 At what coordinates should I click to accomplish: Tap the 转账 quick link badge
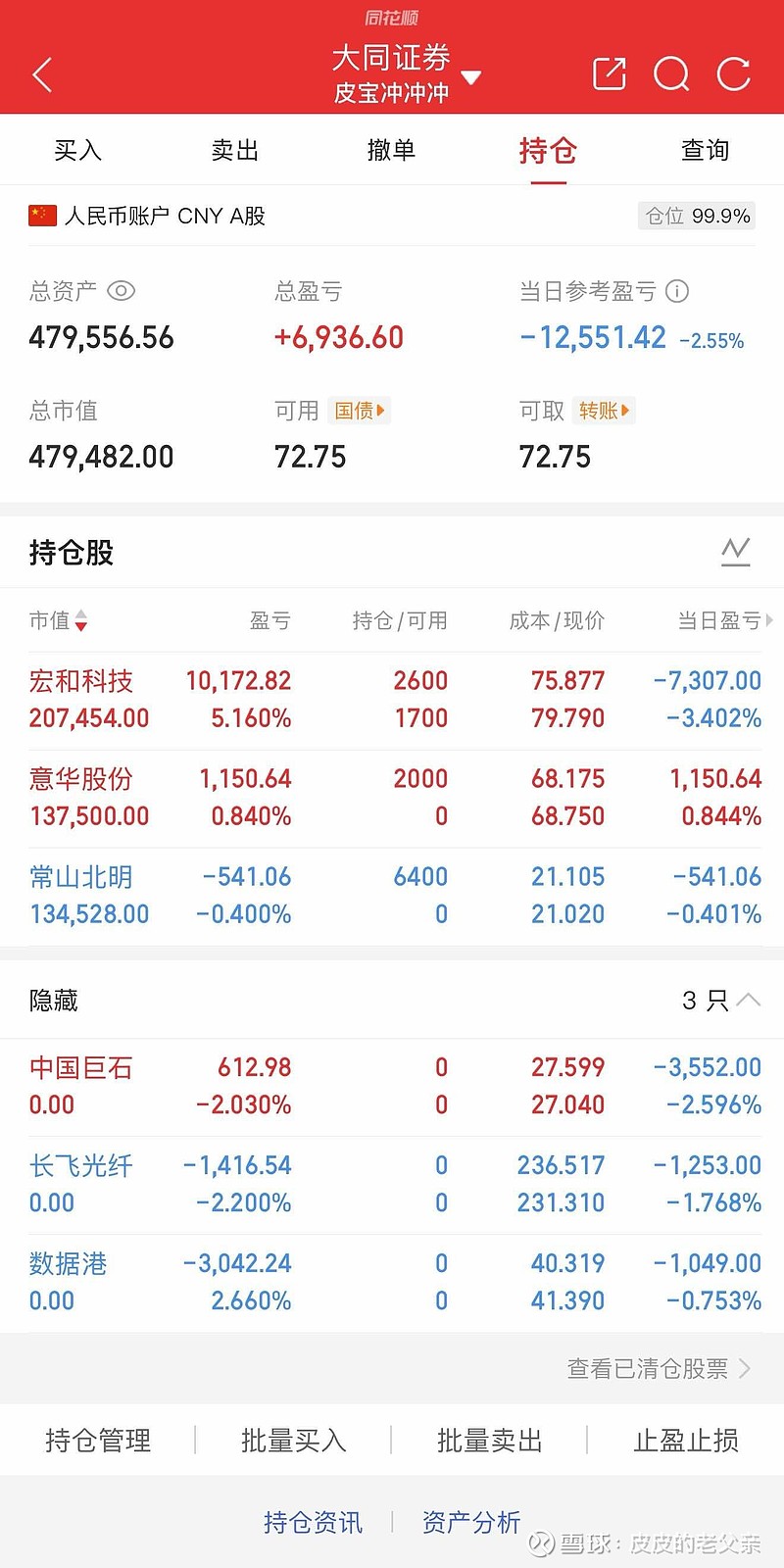[603, 411]
